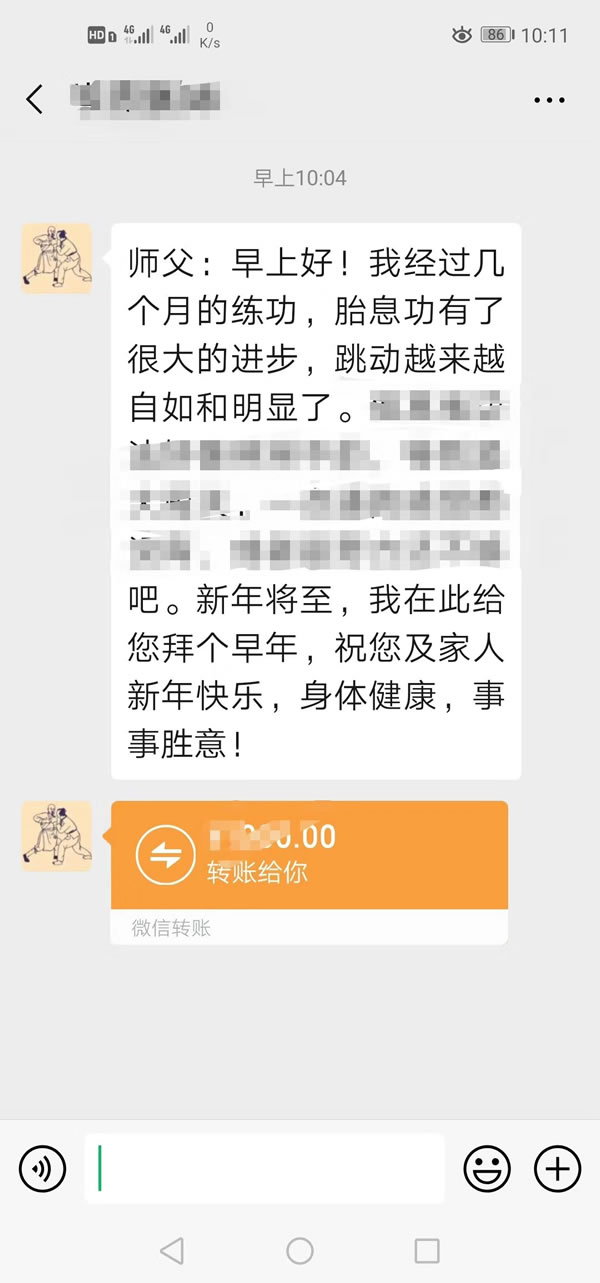
Task: Open the plus attachments panel
Action: (557, 1168)
